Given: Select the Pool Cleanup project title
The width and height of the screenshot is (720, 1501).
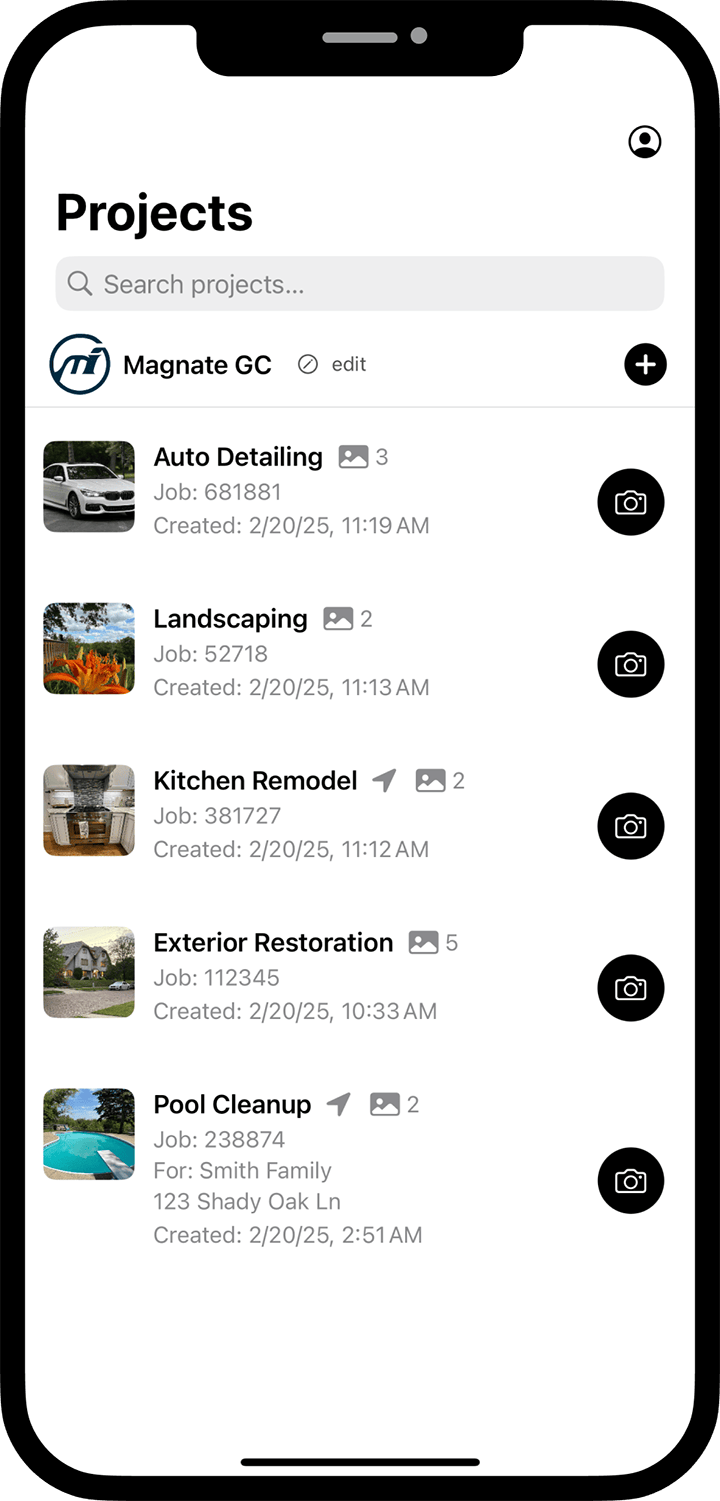Looking at the screenshot, I should [231, 1103].
